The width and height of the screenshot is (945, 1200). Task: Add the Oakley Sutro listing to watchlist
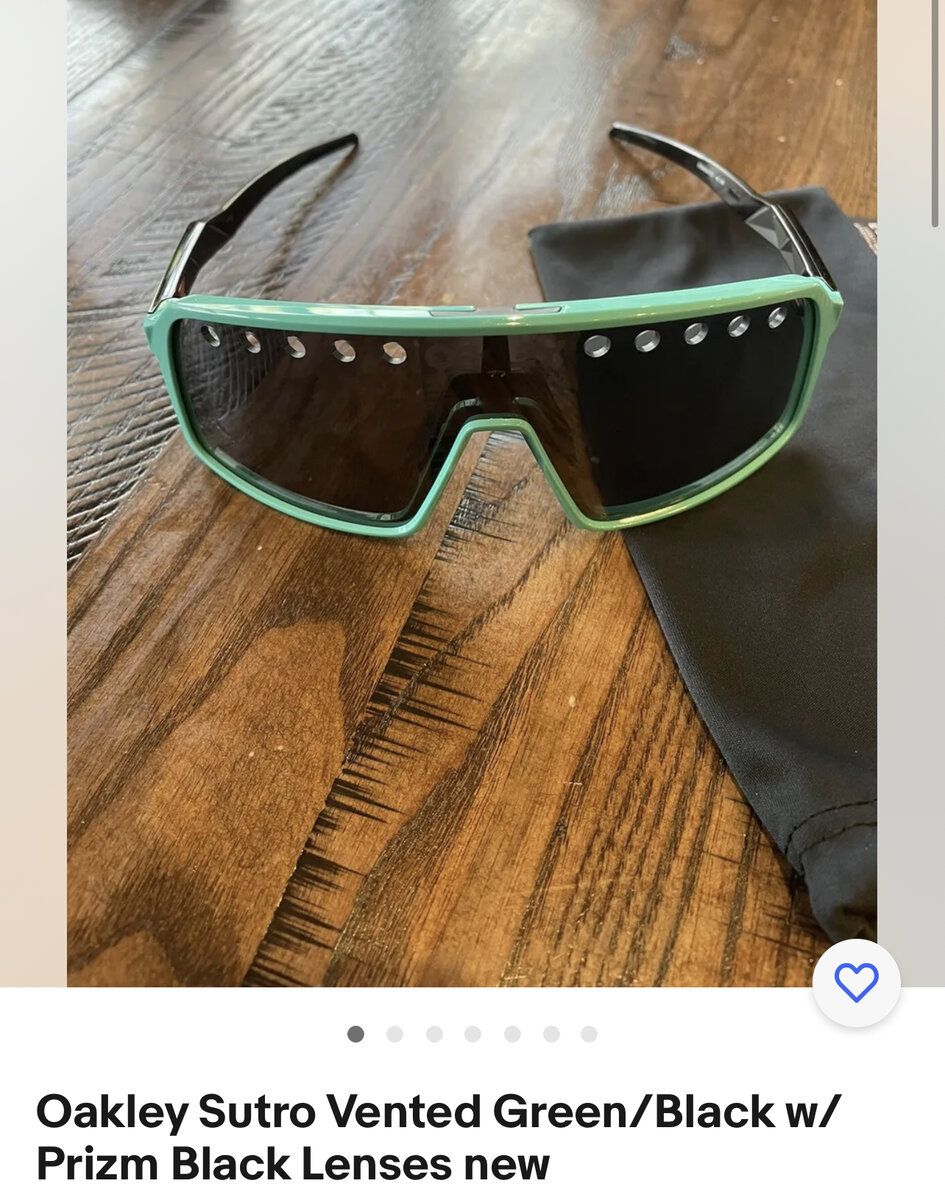click(856, 983)
